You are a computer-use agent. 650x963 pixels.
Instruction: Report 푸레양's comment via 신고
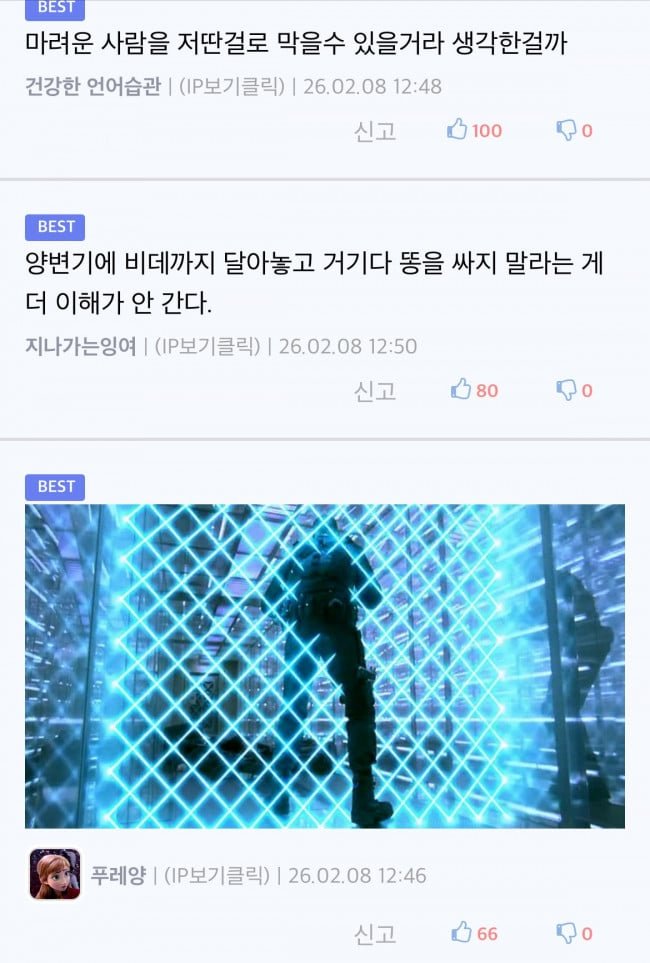[x=375, y=934]
